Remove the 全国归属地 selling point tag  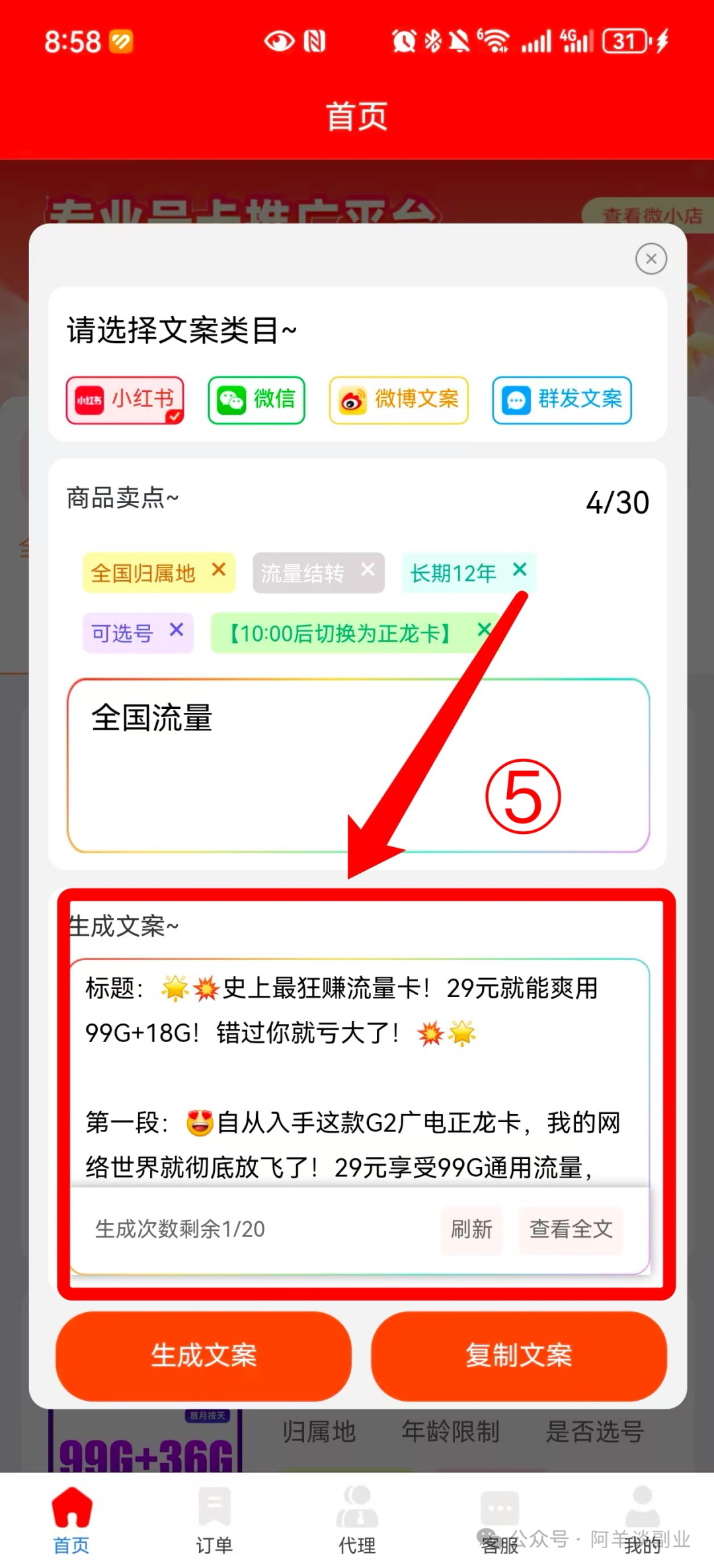coord(219,570)
